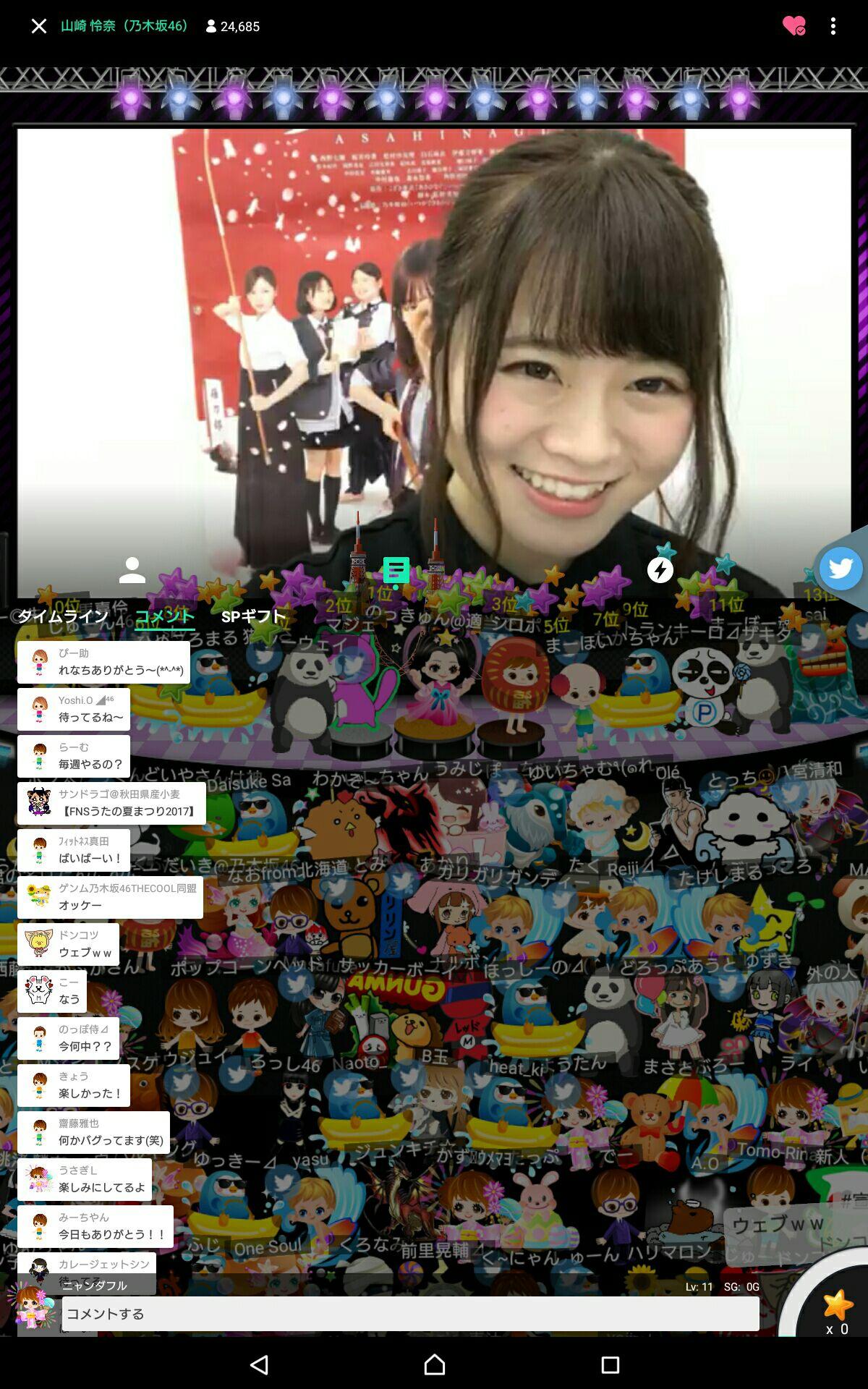Viewport: 868px width, 1389px height.
Task: Open 齋藤雅也's comment
Action: (x=93, y=1132)
